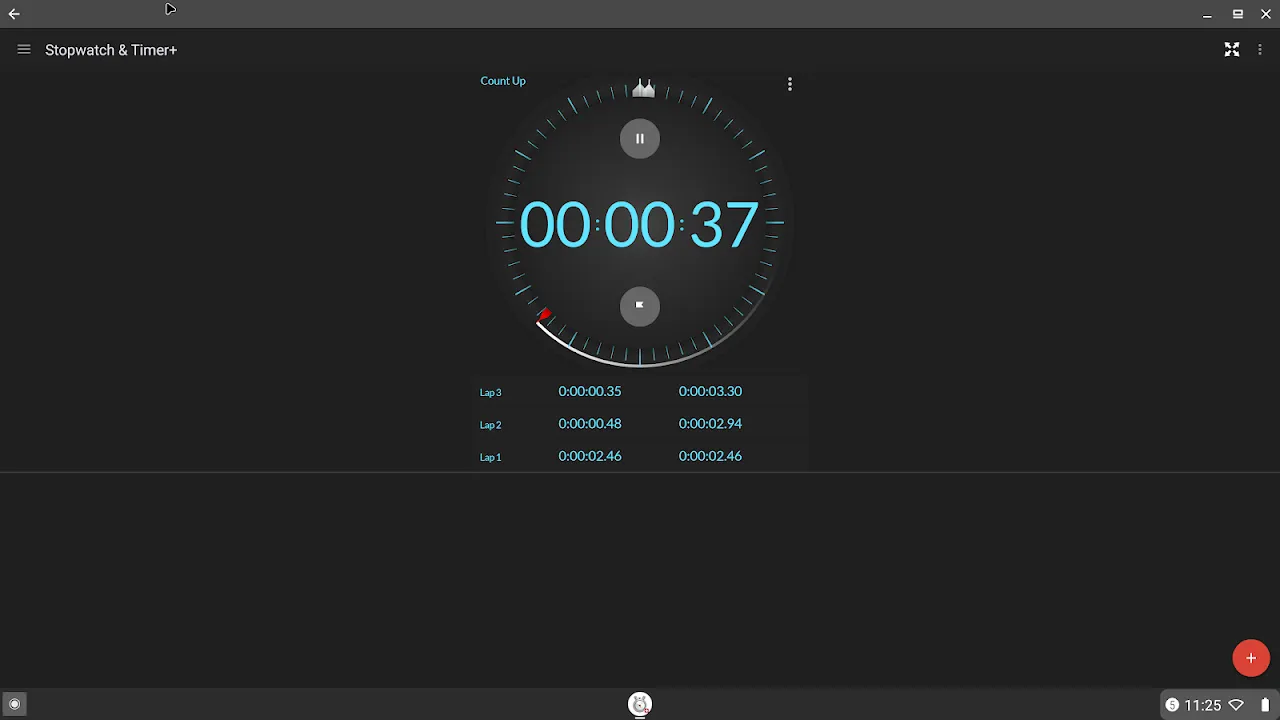
Task: Minimize the app window
Action: coord(1207,14)
